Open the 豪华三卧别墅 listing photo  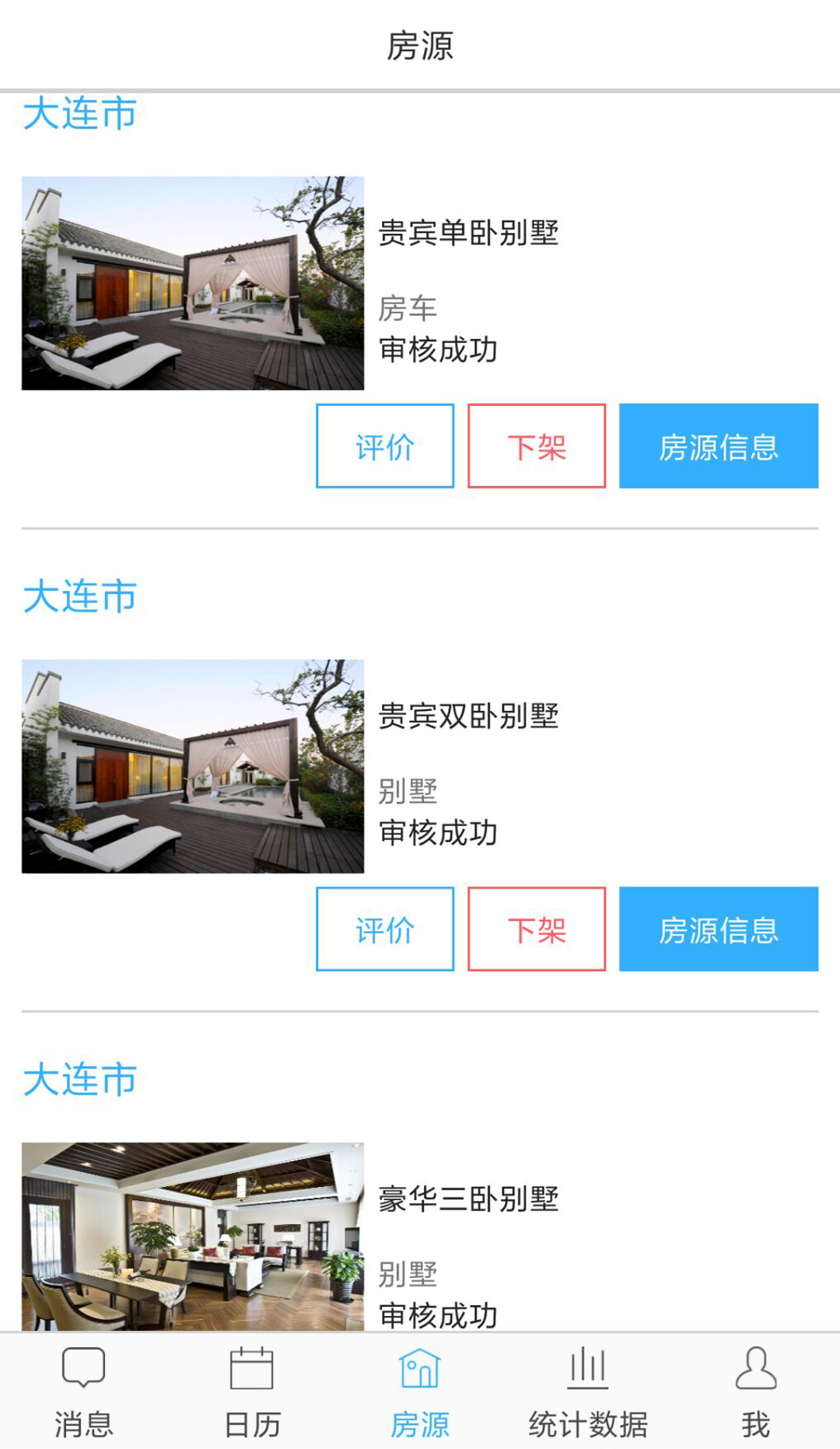pyautogui.click(x=193, y=1235)
